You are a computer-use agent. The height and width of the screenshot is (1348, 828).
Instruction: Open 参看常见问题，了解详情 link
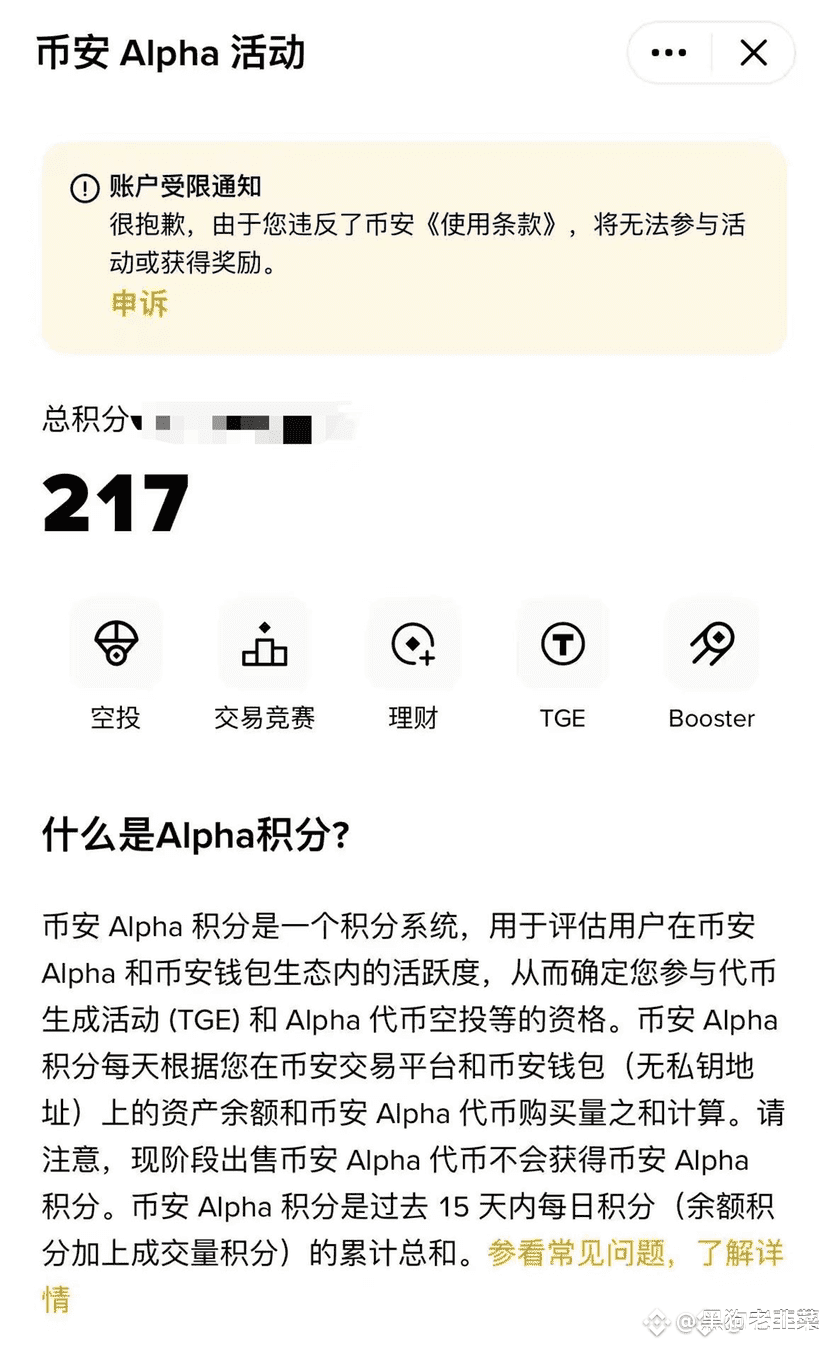[x=635, y=1253]
